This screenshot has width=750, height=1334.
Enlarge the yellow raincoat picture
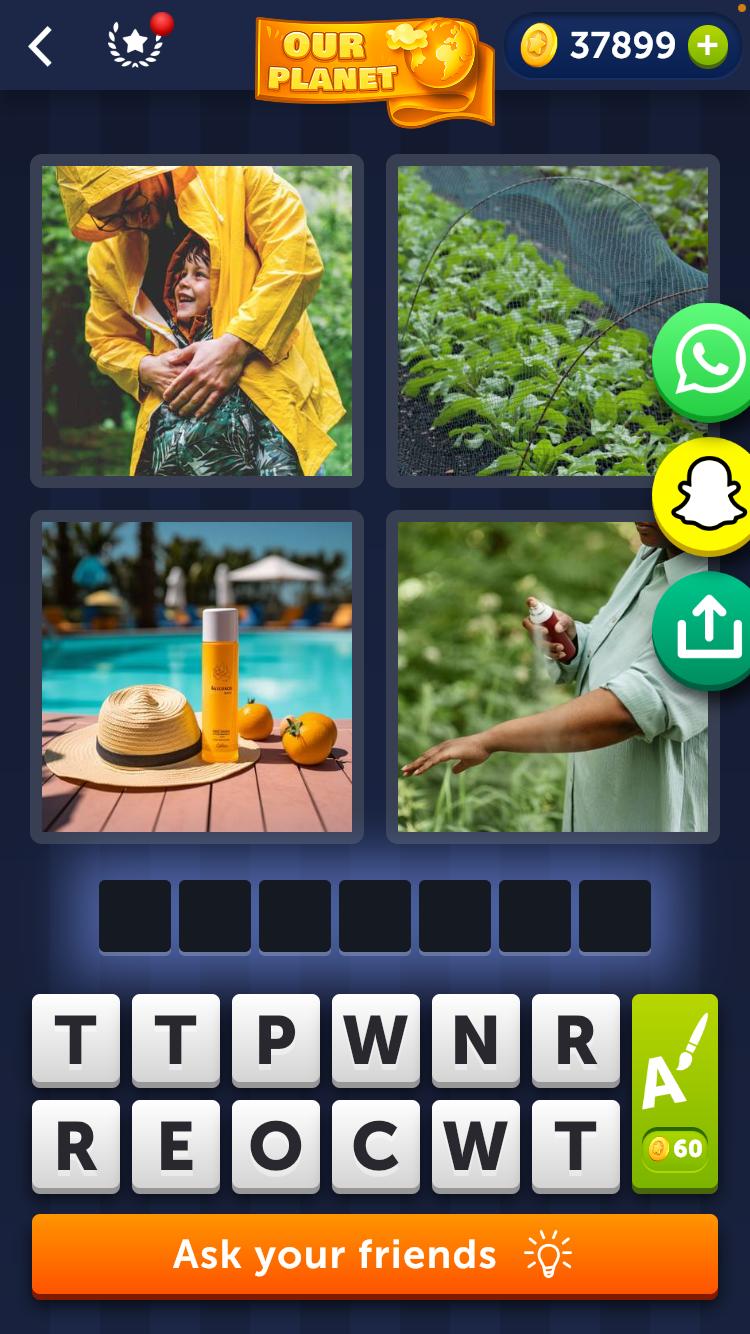(x=197, y=321)
